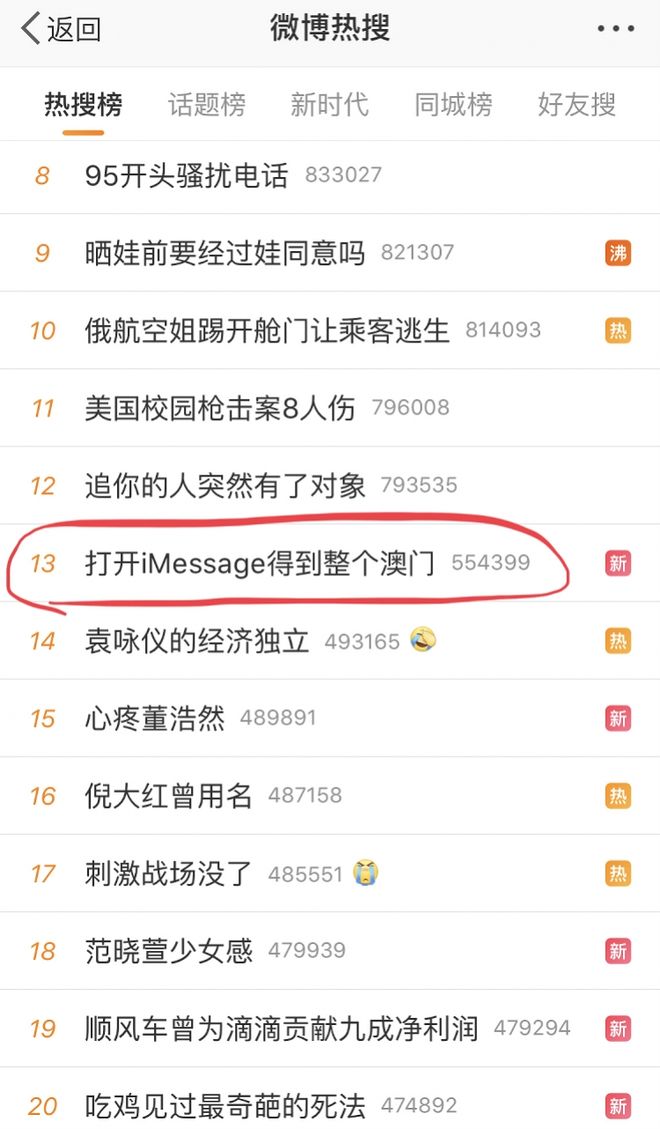Open topic 范晓萱少女感
Screen dimensions: 660x1129
click(x=168, y=951)
